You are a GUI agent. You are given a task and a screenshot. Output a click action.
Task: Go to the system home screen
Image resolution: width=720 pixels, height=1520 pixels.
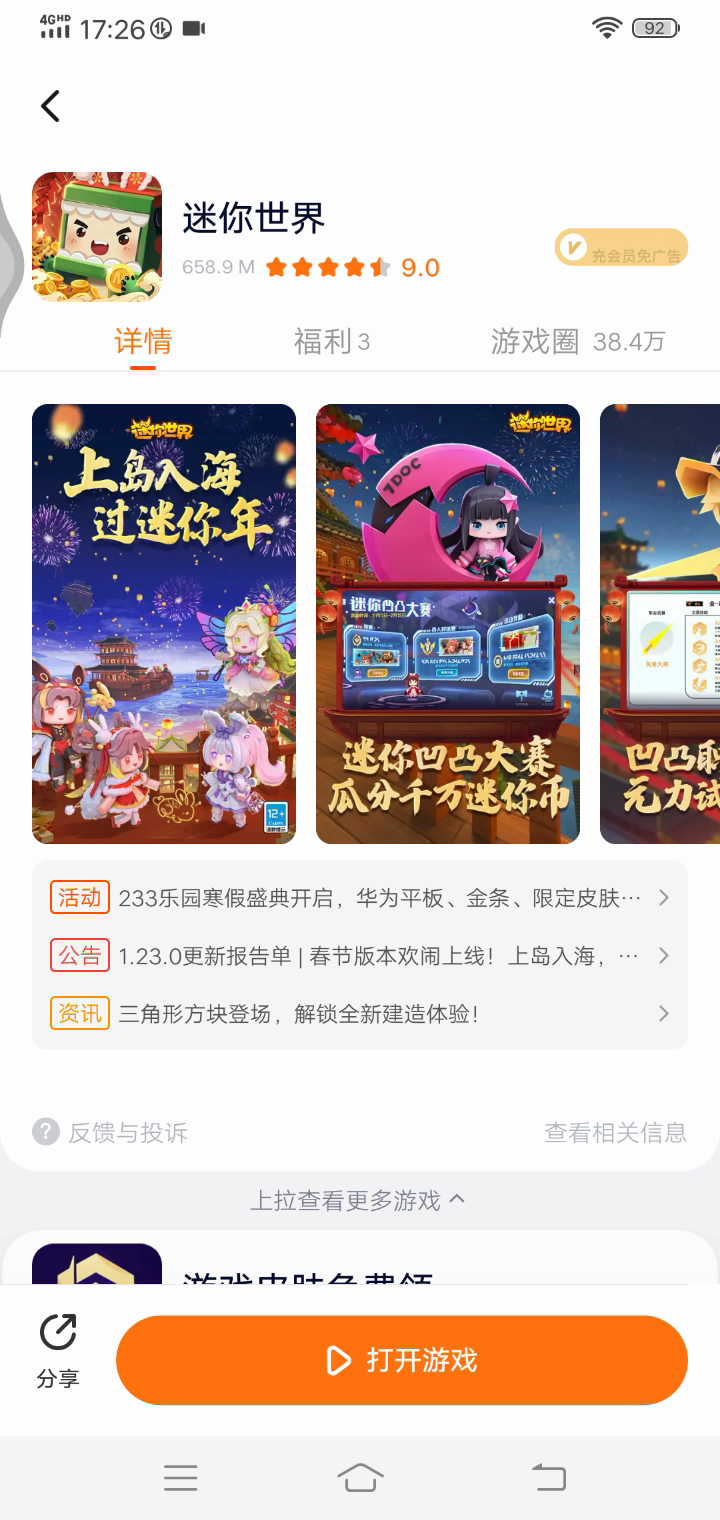360,1477
